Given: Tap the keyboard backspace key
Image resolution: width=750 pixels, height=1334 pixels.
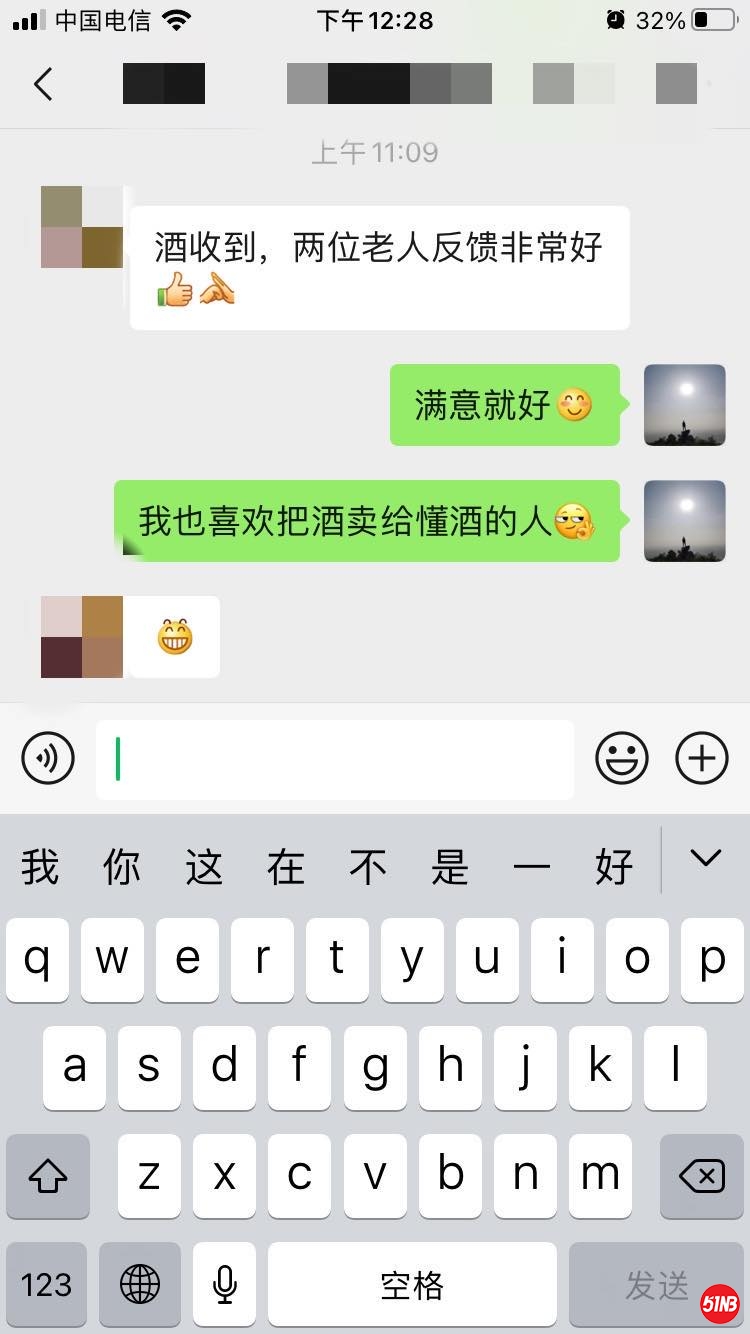Looking at the screenshot, I should point(702,1176).
